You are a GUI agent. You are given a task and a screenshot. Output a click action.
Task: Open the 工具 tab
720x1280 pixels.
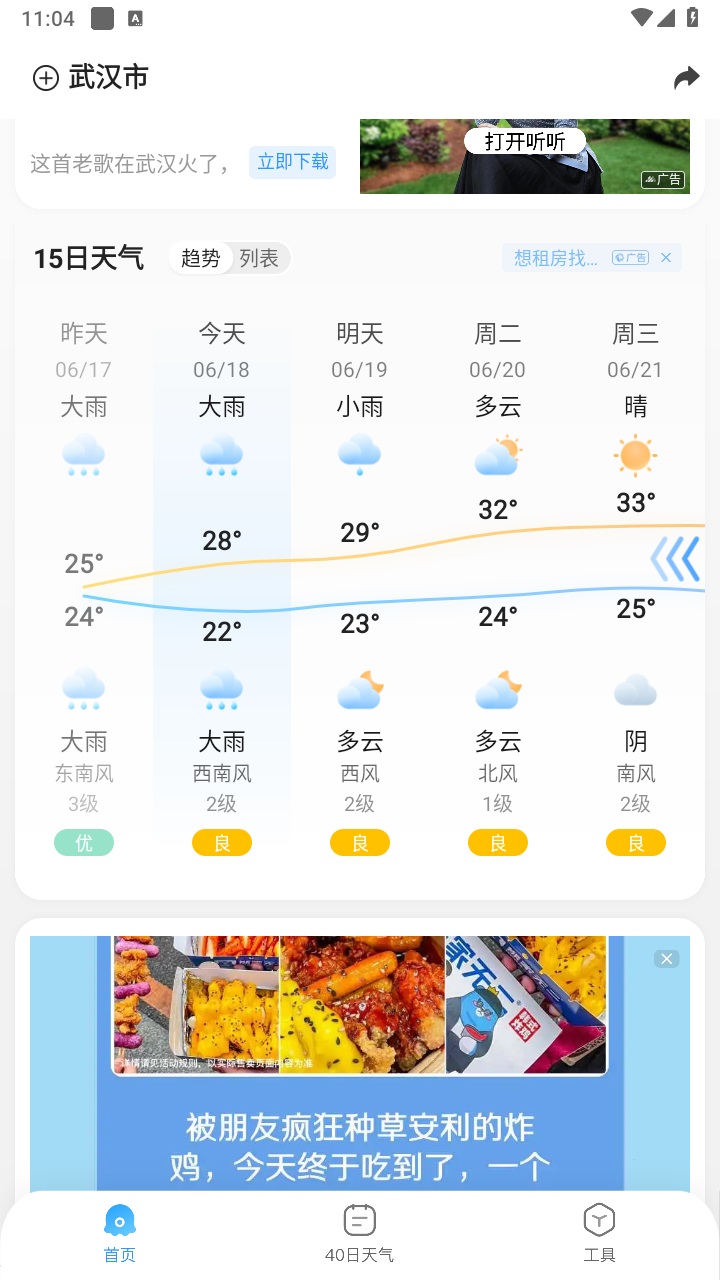599,1233
